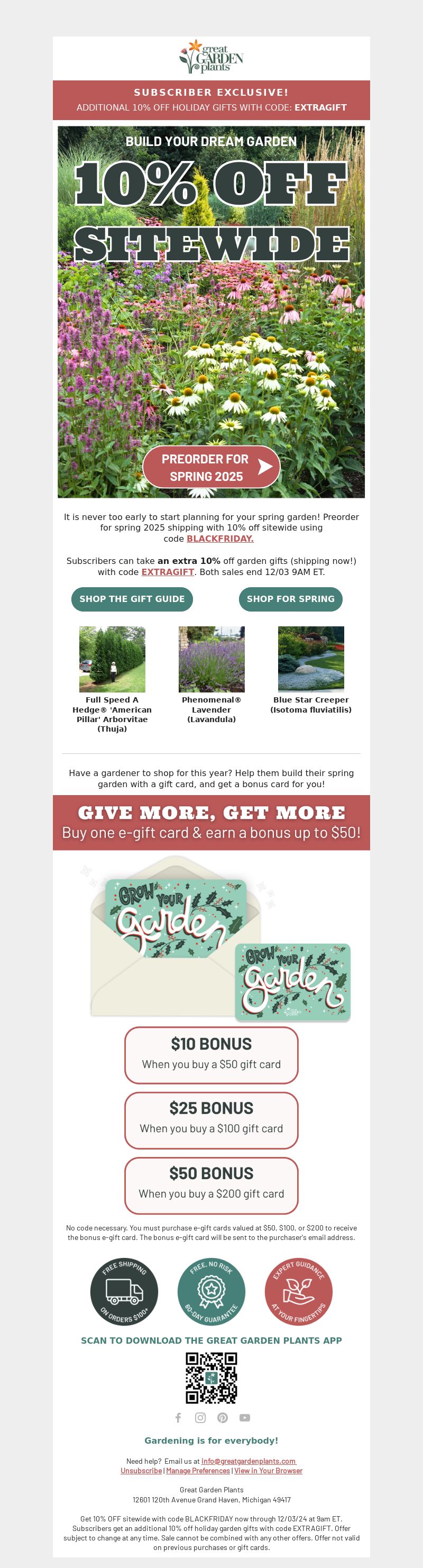Open the Phenomenal Lavender product
Image resolution: width=423 pixels, height=1568 pixels.
click(211, 659)
